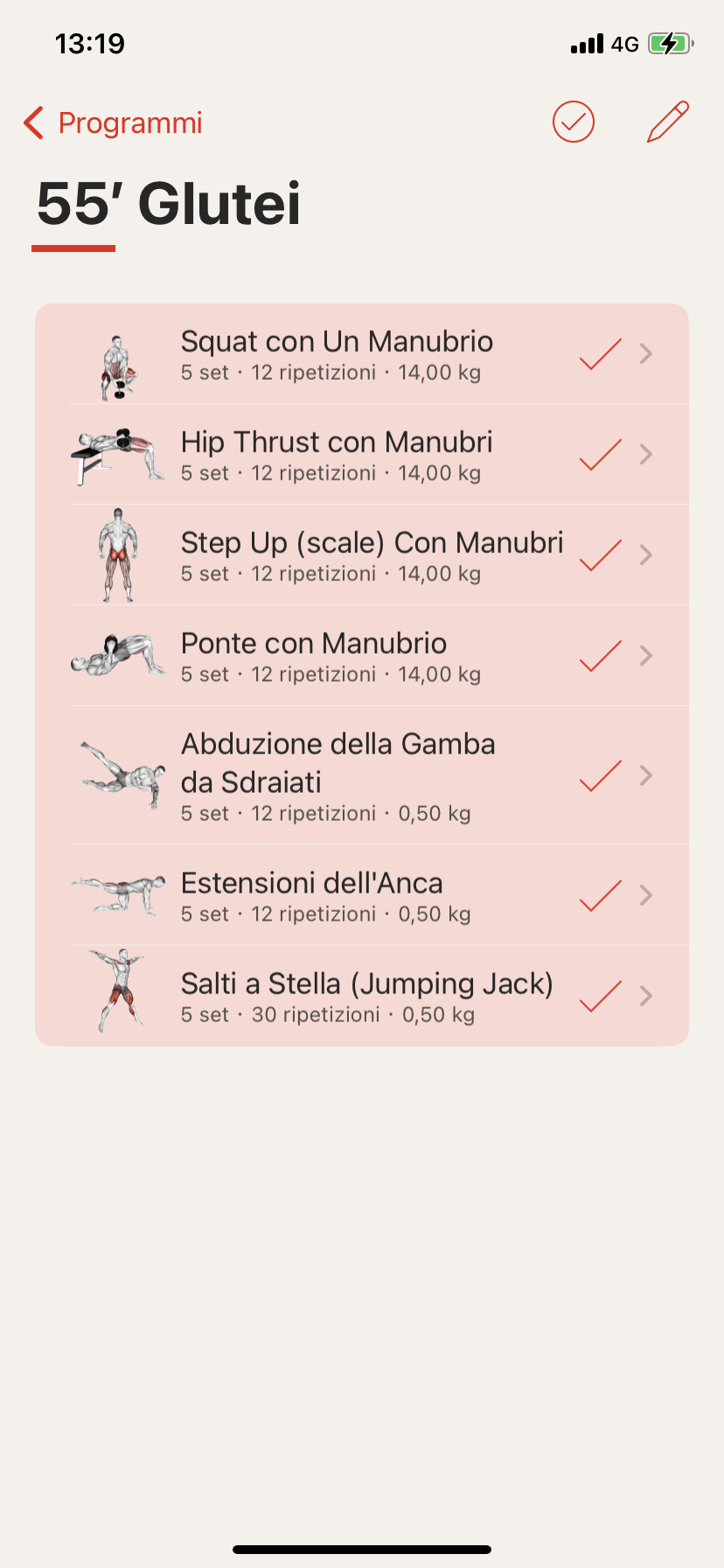The image size is (724, 1568).
Task: Open Abduzione della Gamba da Sdraiati
Action: pyautogui.click(x=338, y=775)
